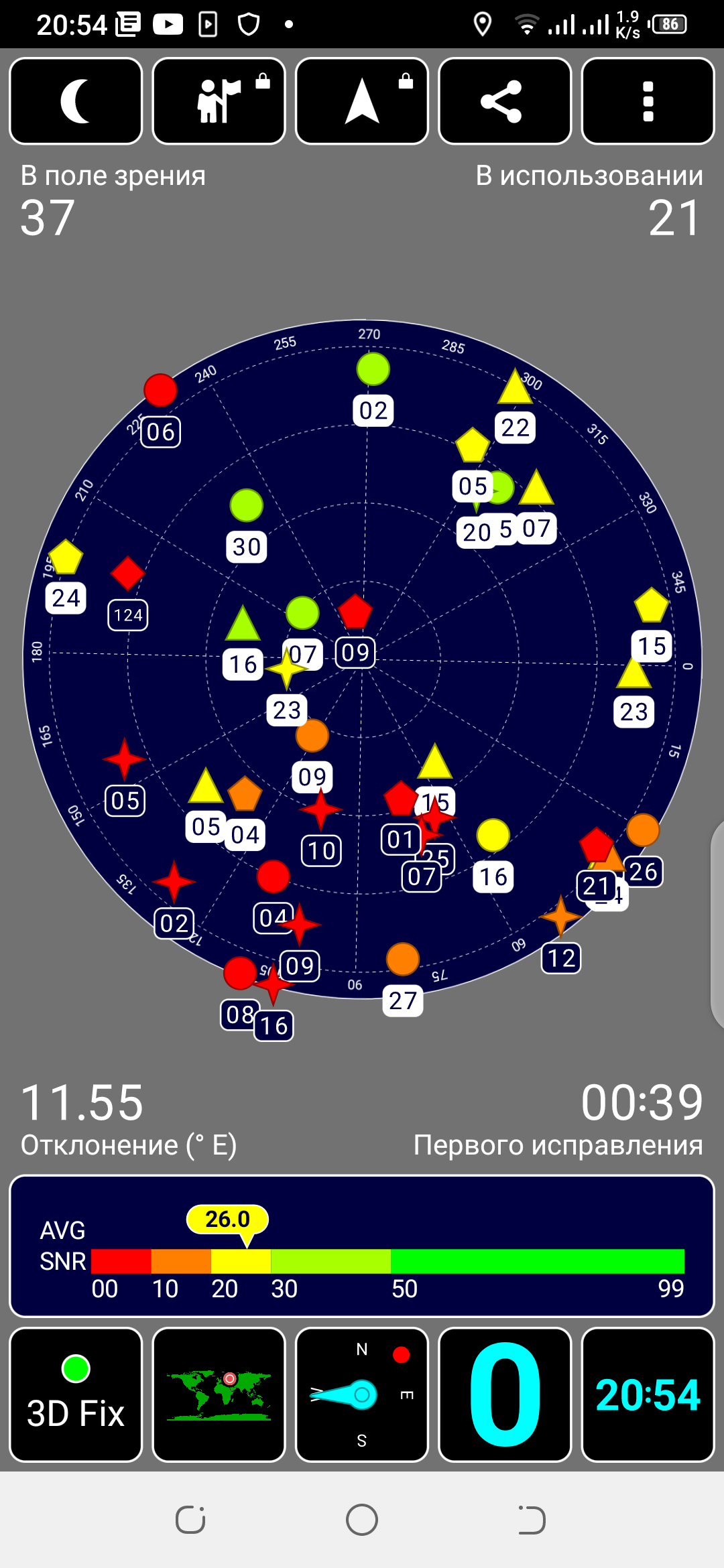Image resolution: width=724 pixels, height=1568 pixels.
Task: Open the world map tile
Action: (219, 1394)
